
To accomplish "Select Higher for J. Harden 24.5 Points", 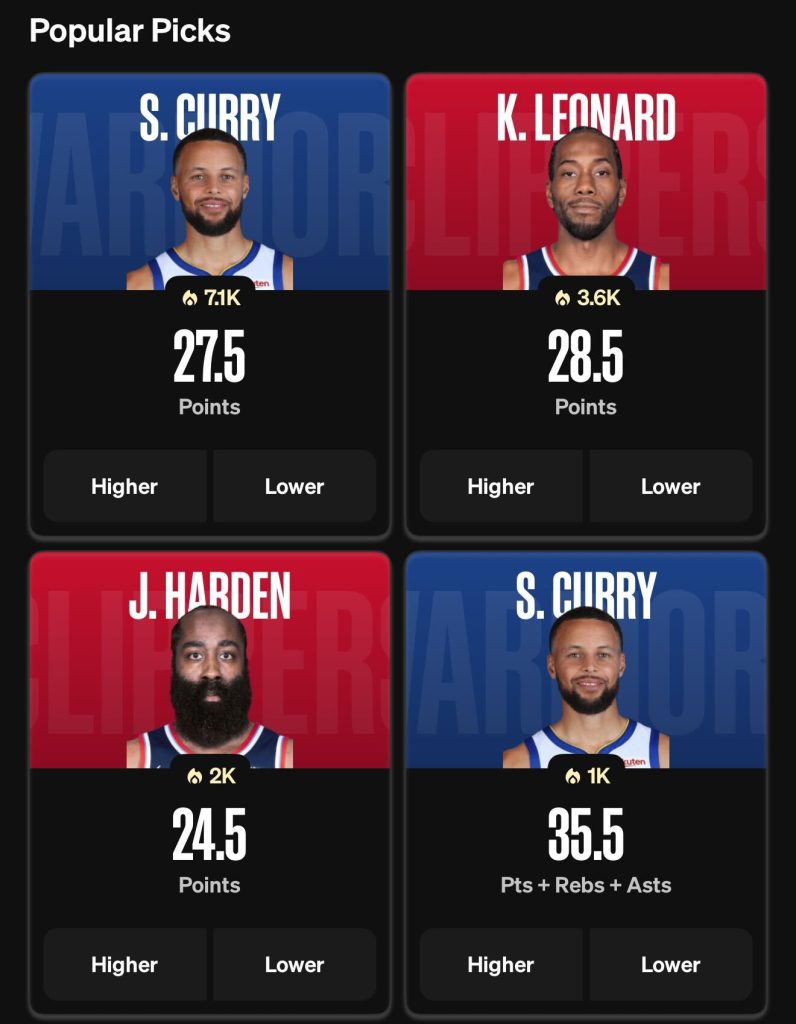I will coord(125,965).
